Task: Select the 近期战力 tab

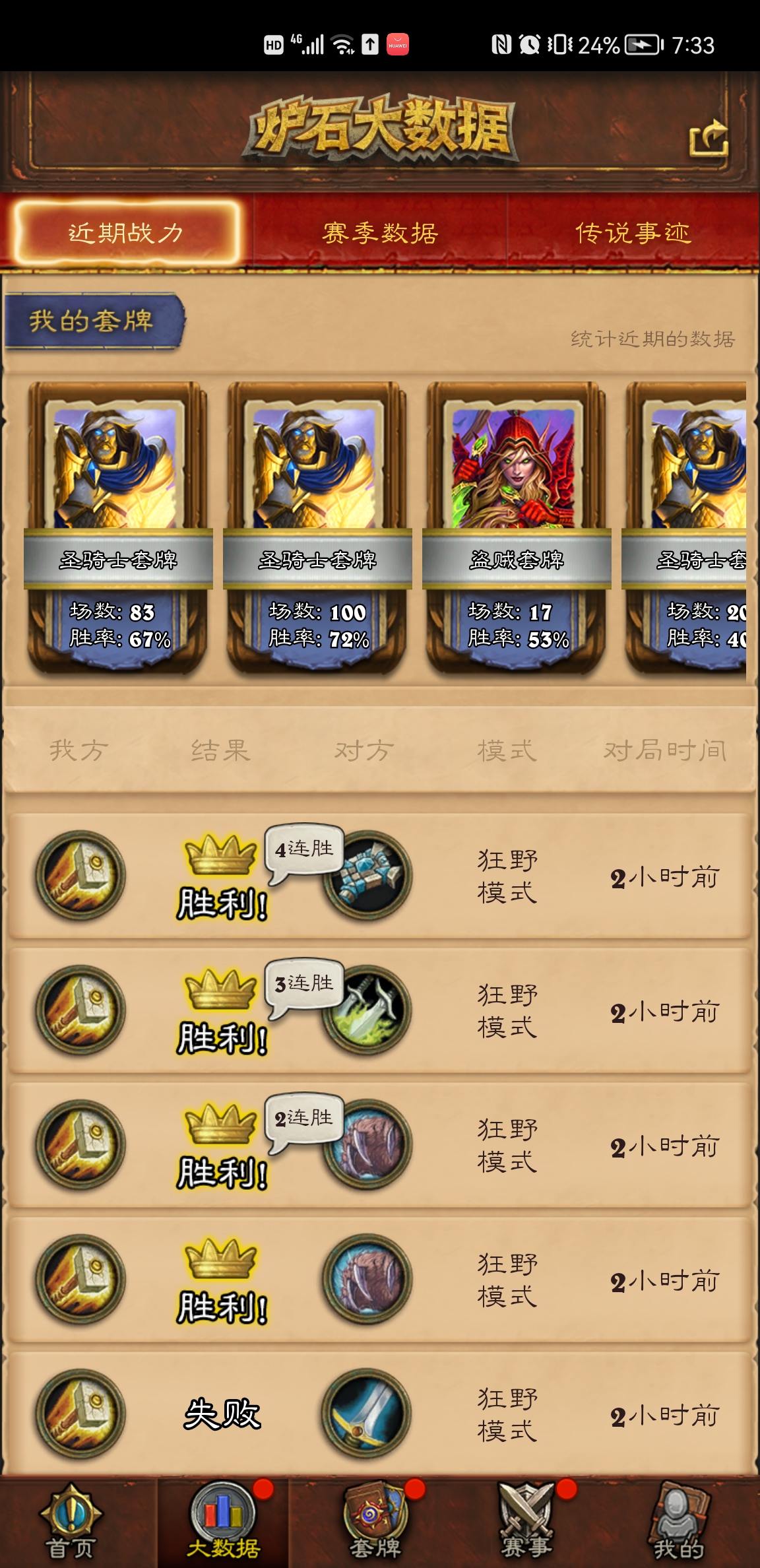Action: pyautogui.click(x=126, y=233)
